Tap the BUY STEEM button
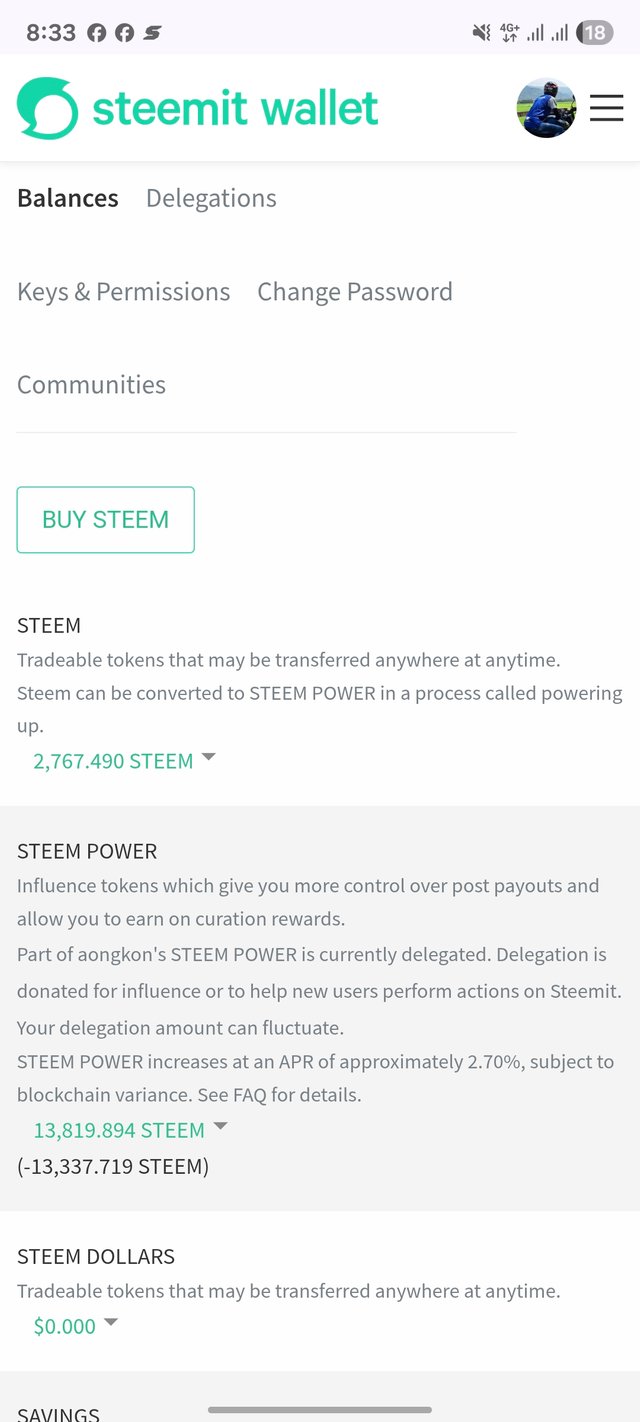The image size is (640, 1422). pos(106,520)
